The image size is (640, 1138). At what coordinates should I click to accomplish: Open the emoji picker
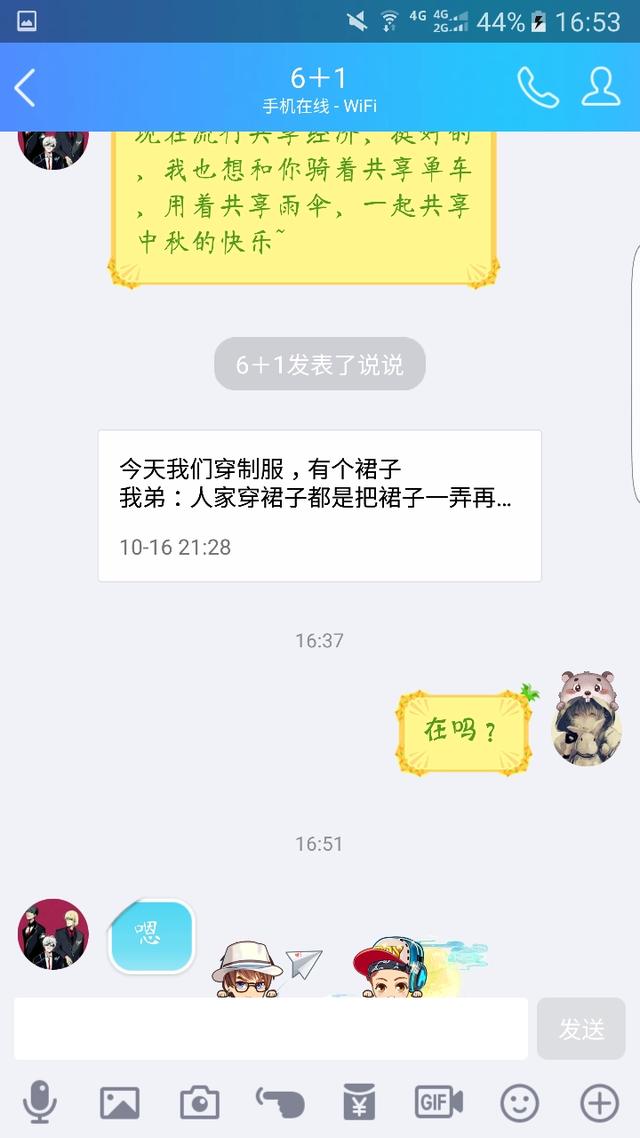[519, 1103]
